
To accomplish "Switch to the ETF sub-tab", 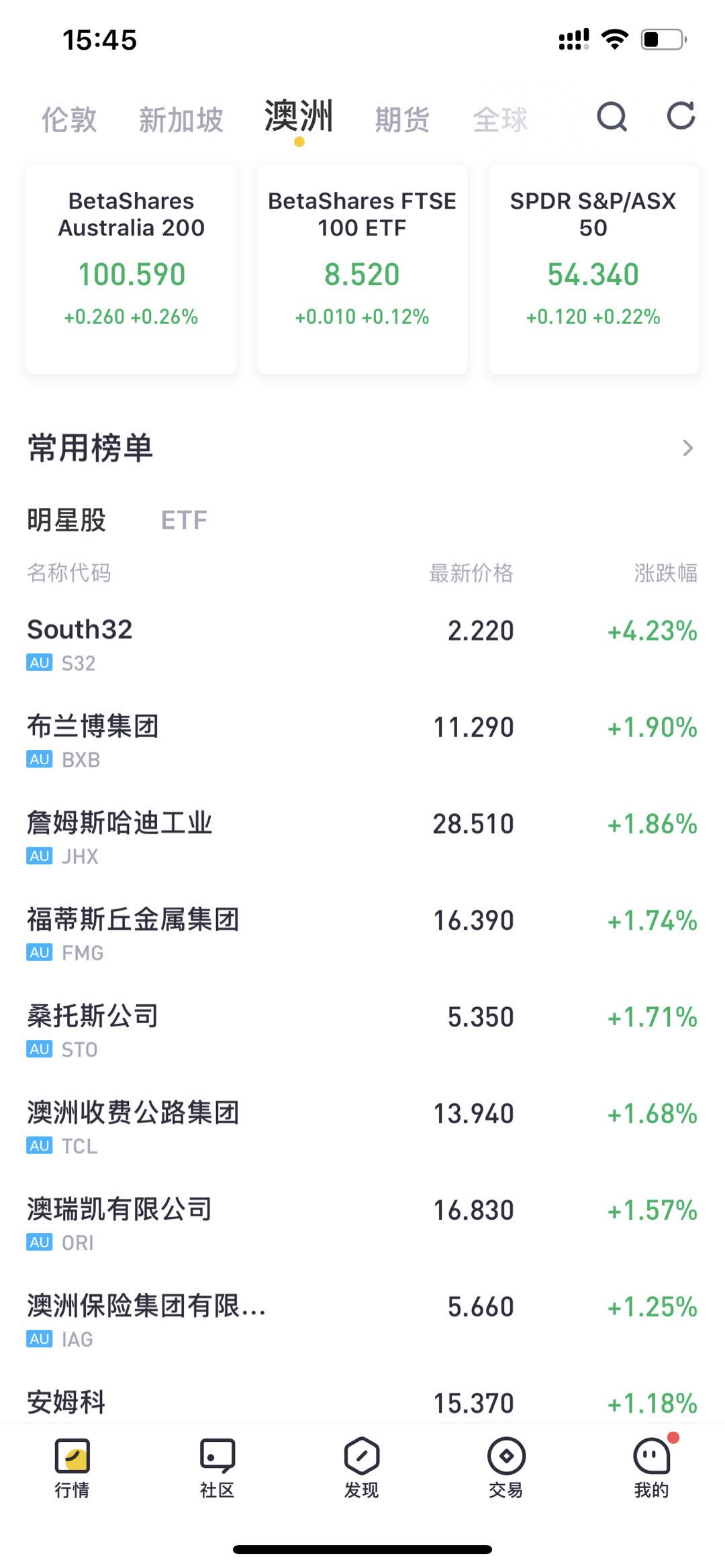I will click(184, 520).
